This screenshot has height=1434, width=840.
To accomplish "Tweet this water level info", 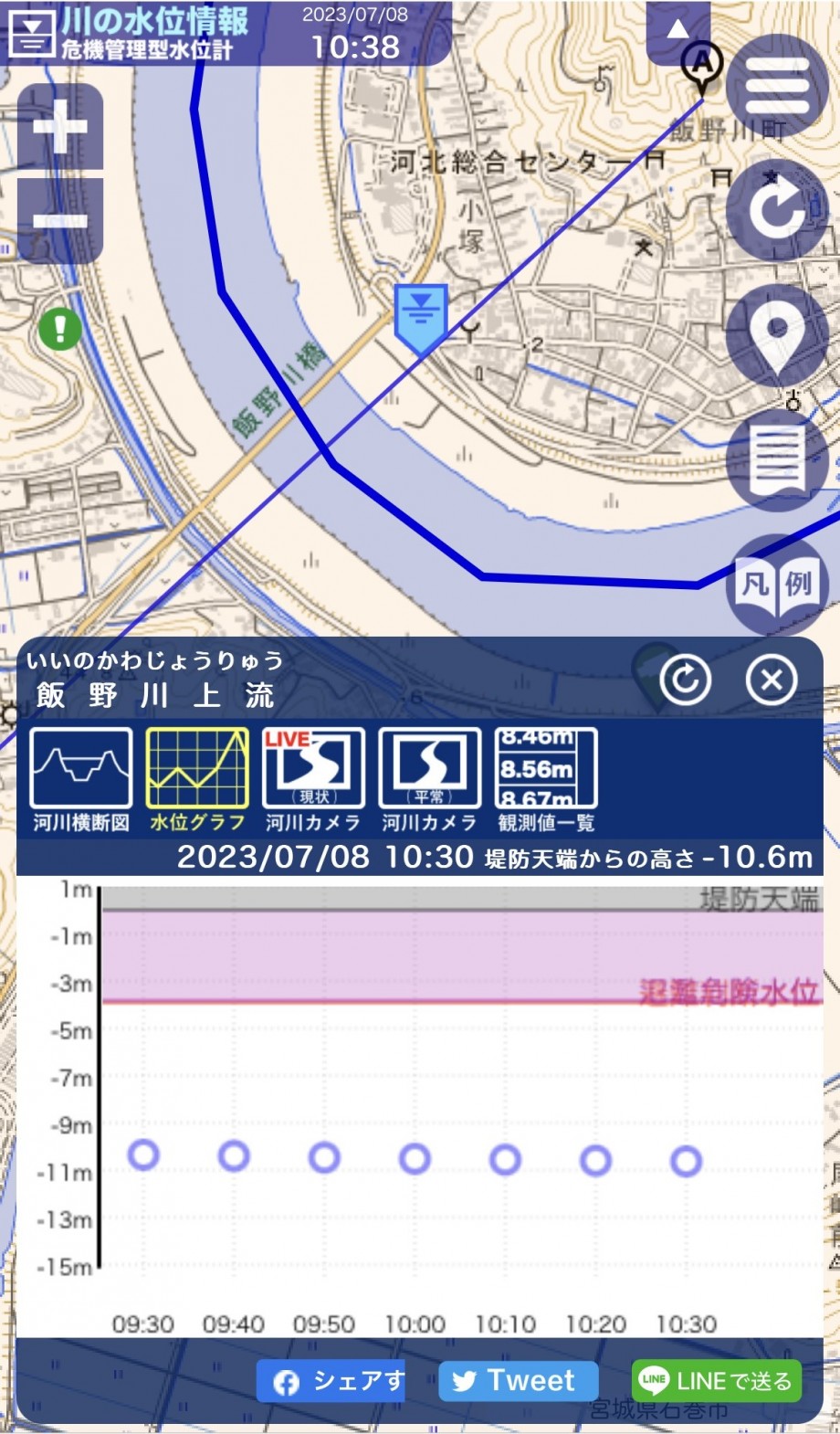I will click(519, 1381).
